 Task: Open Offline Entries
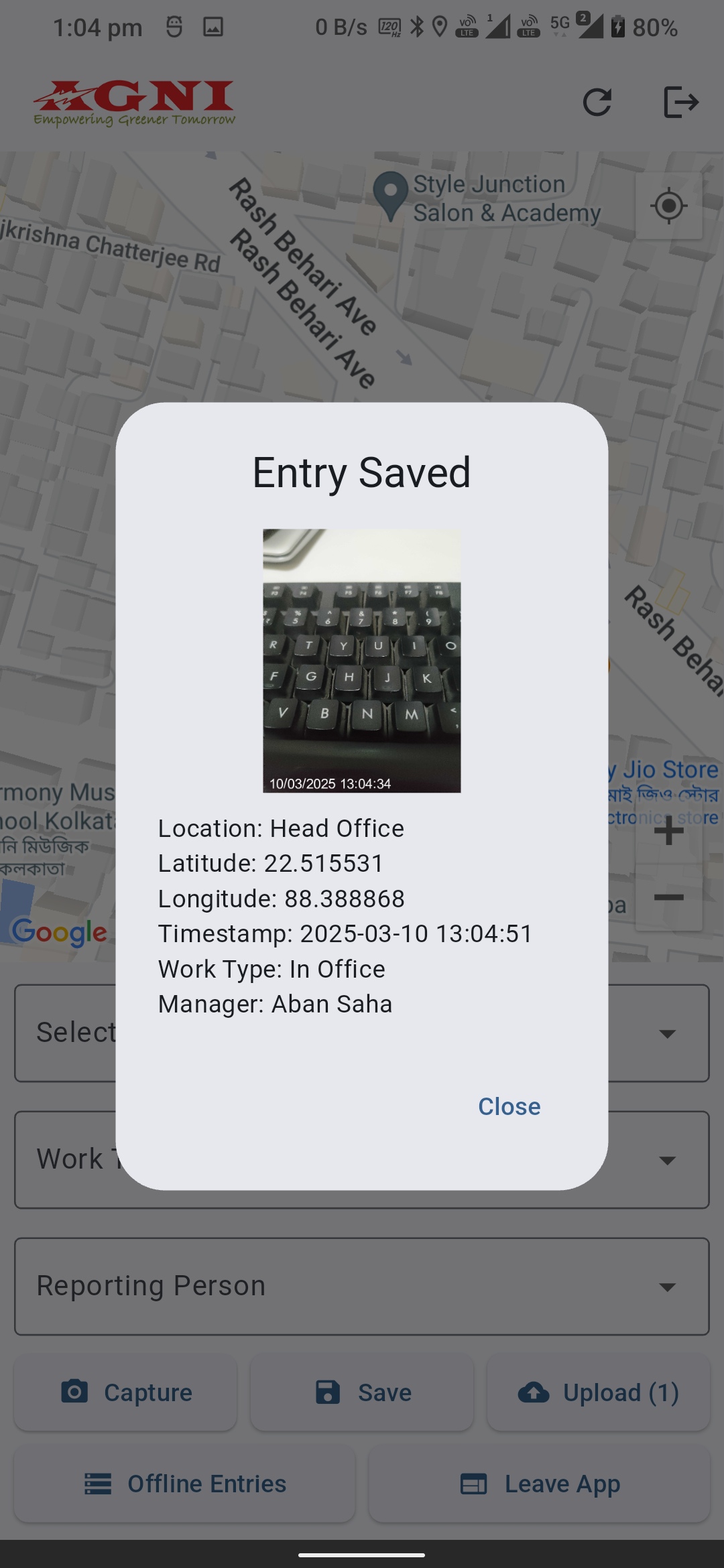tap(186, 1484)
